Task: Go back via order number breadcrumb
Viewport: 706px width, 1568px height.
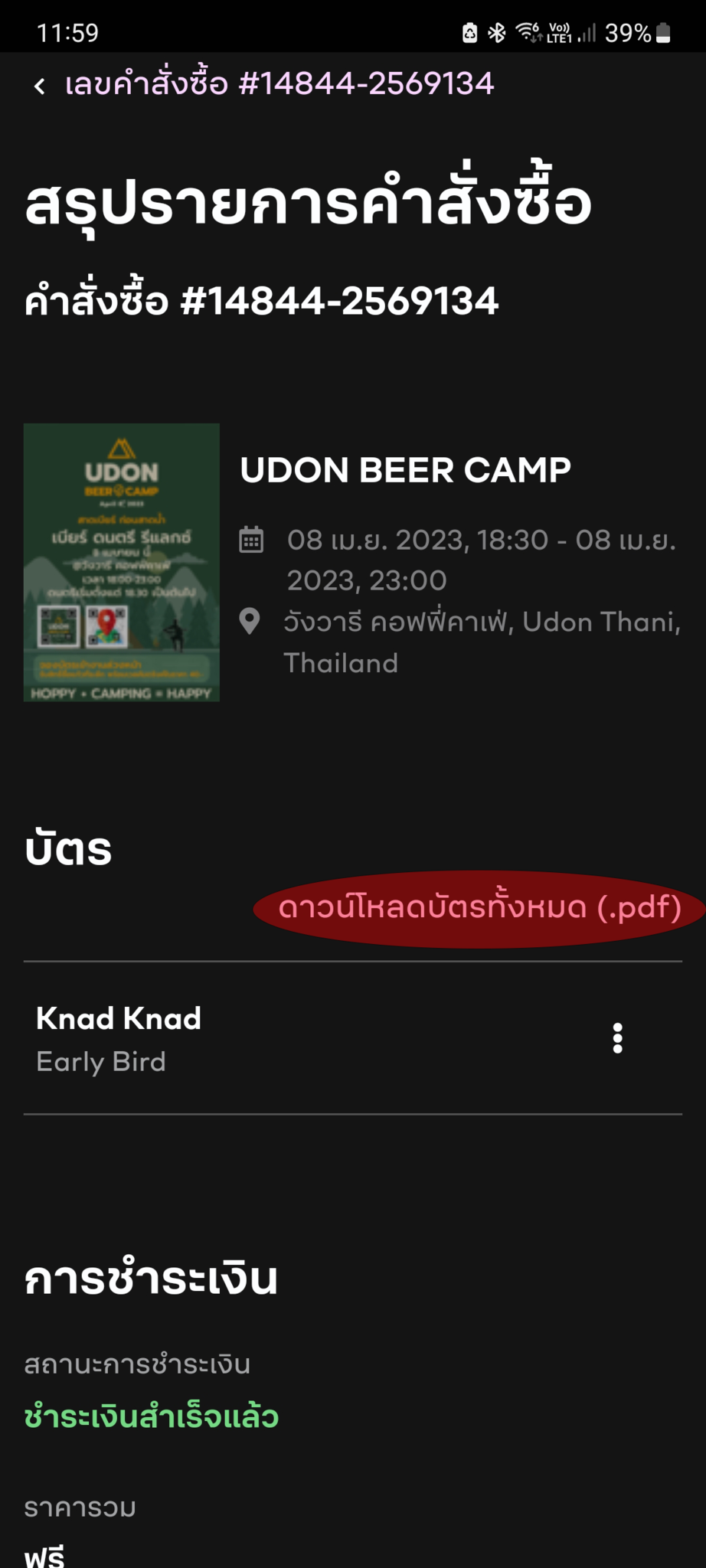Action: [263, 84]
